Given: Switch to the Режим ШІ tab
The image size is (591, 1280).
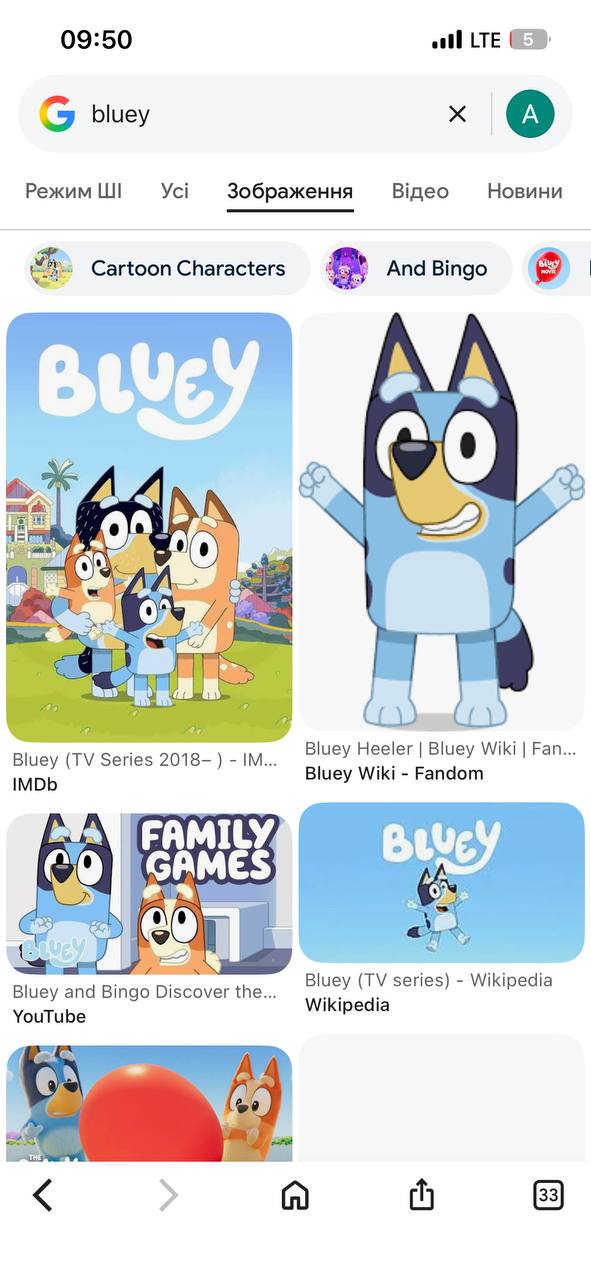Looking at the screenshot, I should coord(74,191).
